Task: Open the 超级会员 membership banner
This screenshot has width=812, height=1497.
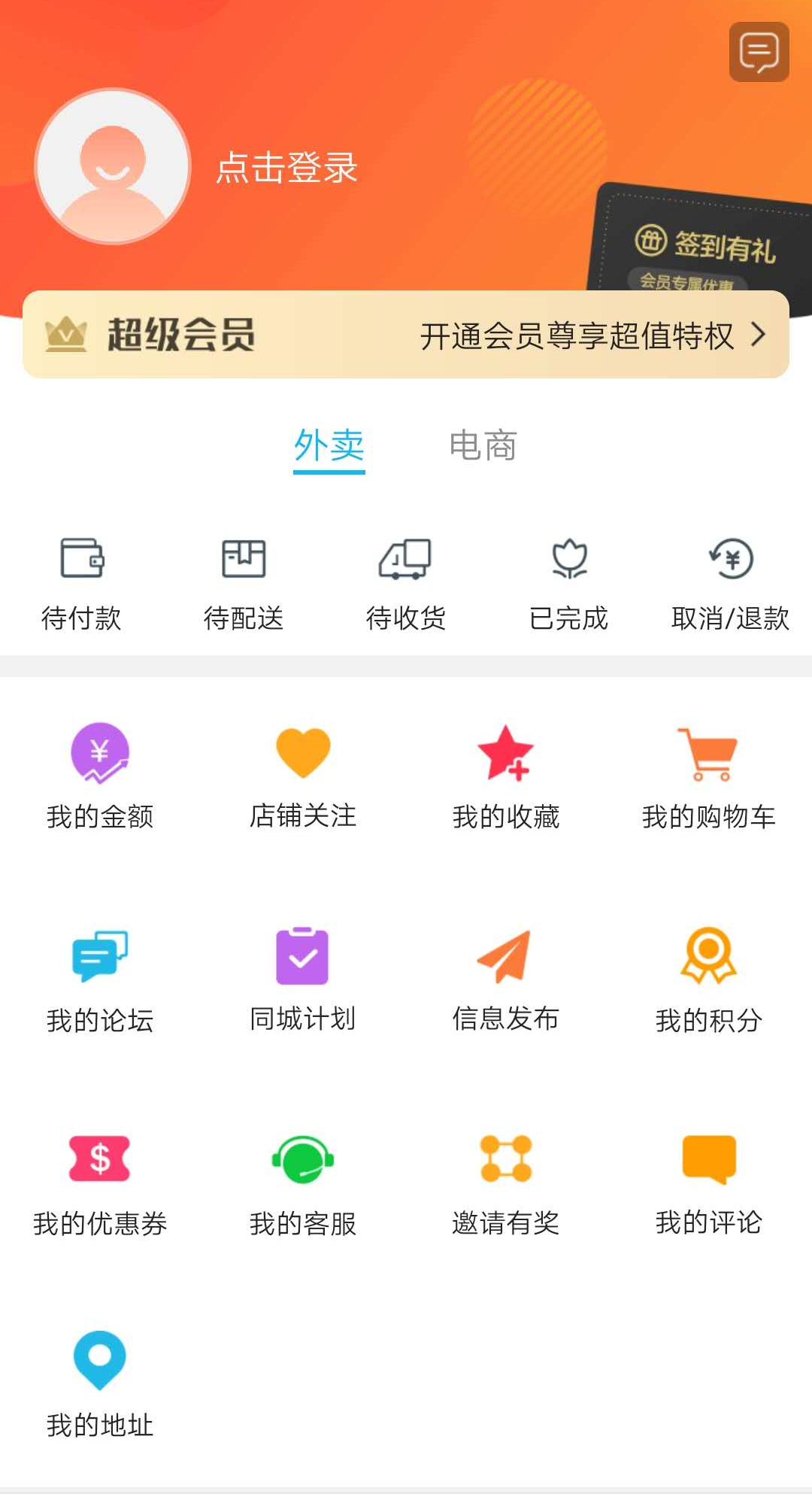Action: pyautogui.click(x=406, y=335)
